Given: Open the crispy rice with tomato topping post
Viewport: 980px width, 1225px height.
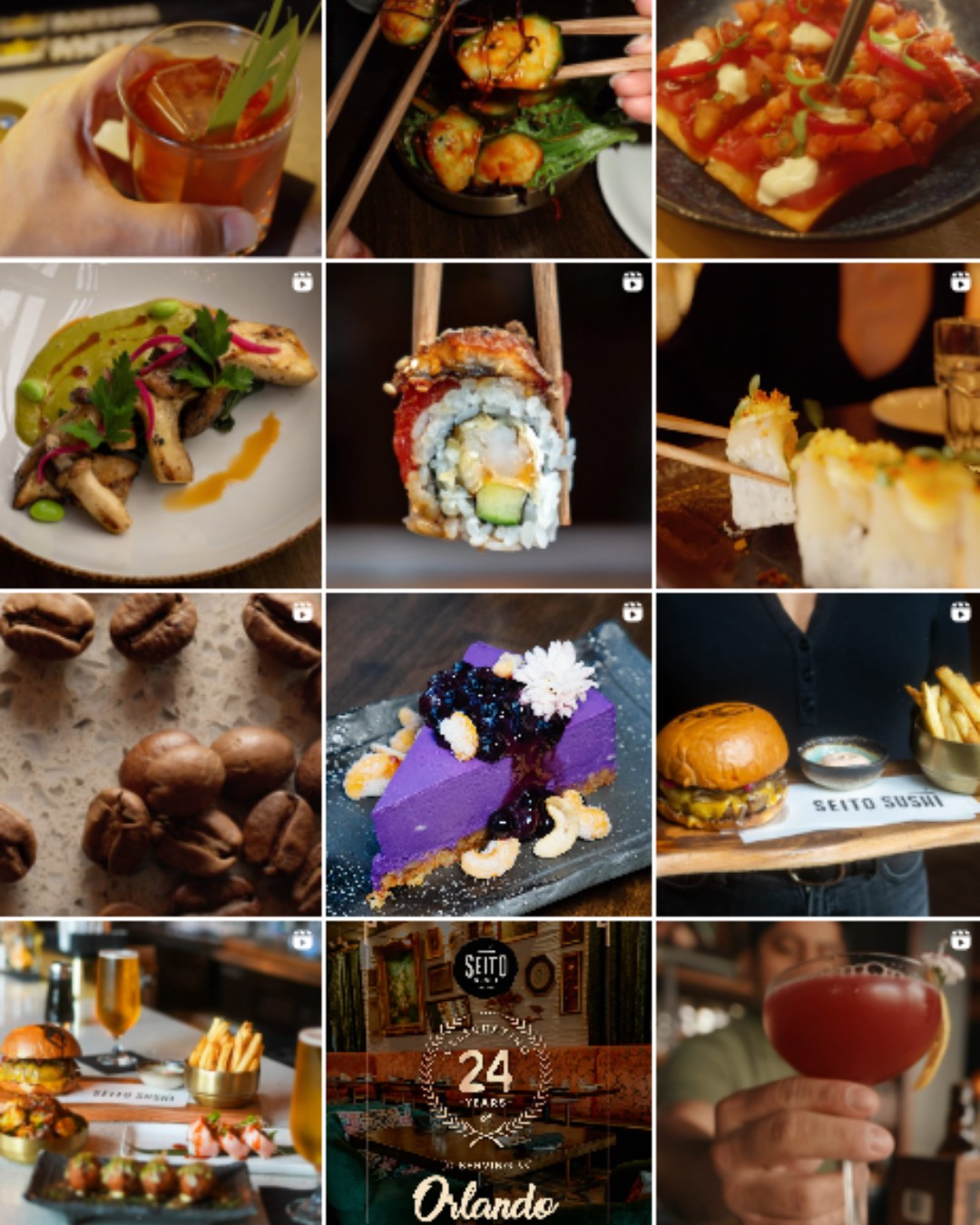Looking at the screenshot, I should (x=818, y=127).
